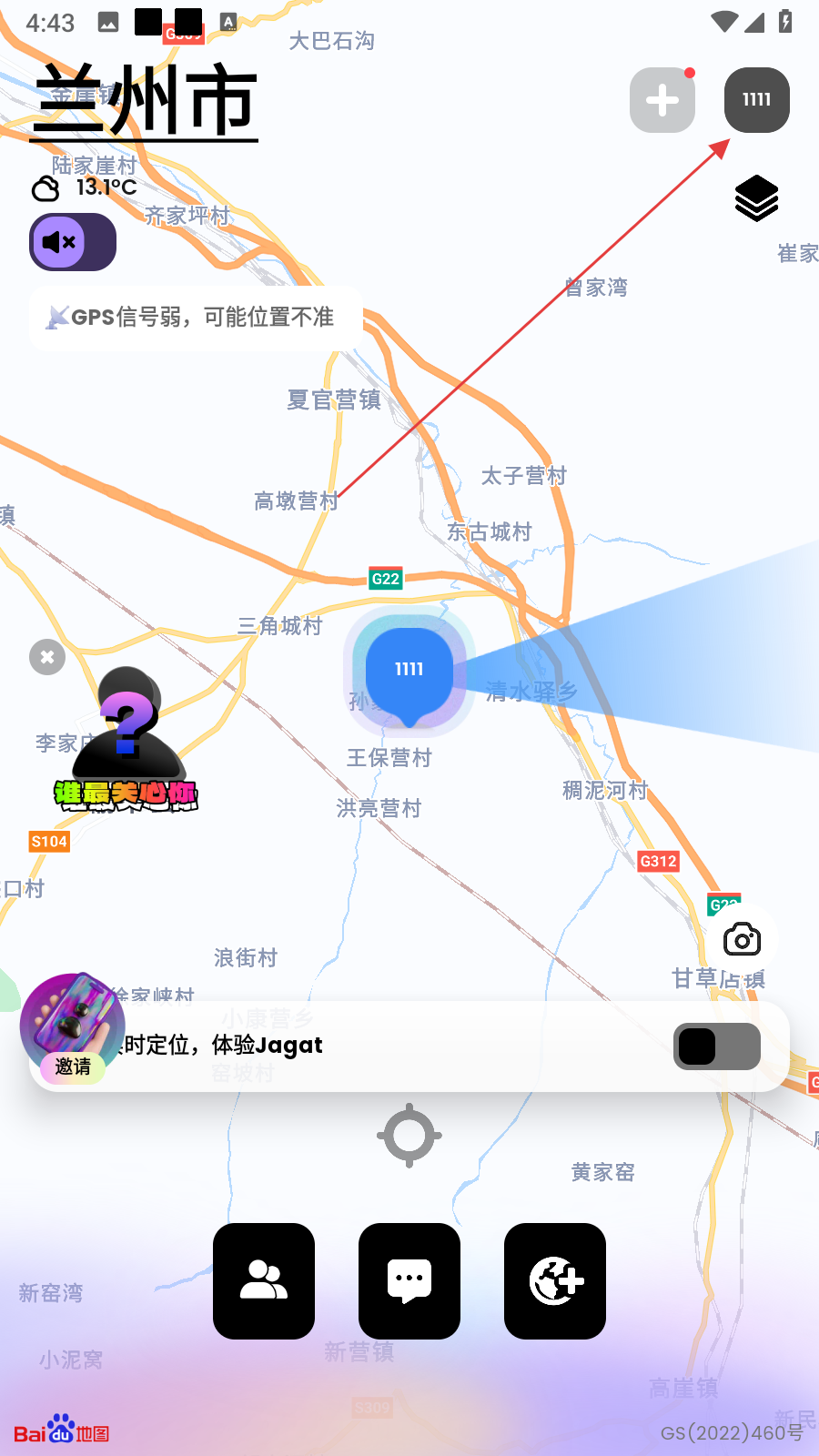819x1456 pixels.
Task: Tap the 1111 location marker on the map
Action: point(409,672)
